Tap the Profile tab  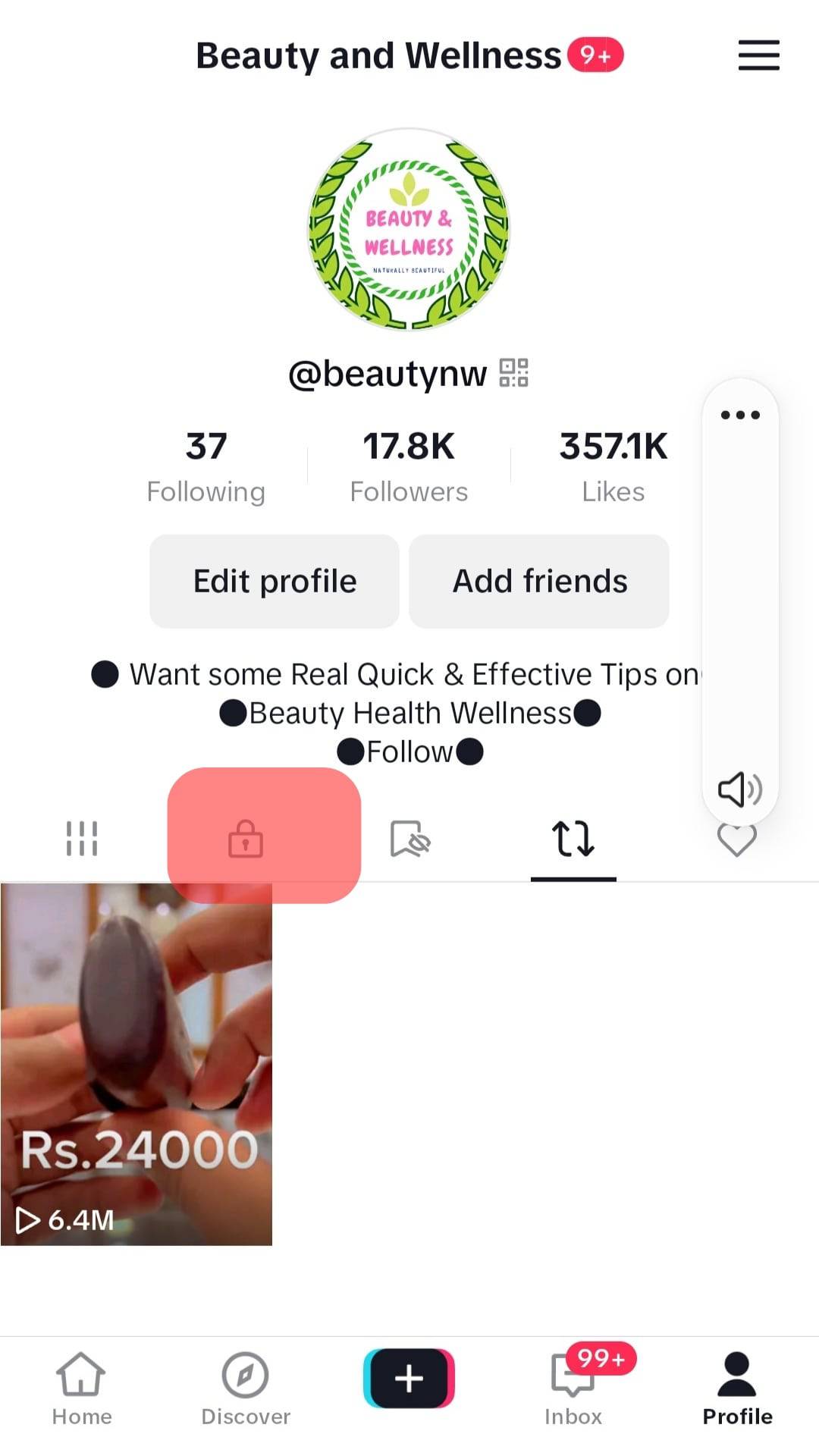pyautogui.click(x=737, y=1388)
